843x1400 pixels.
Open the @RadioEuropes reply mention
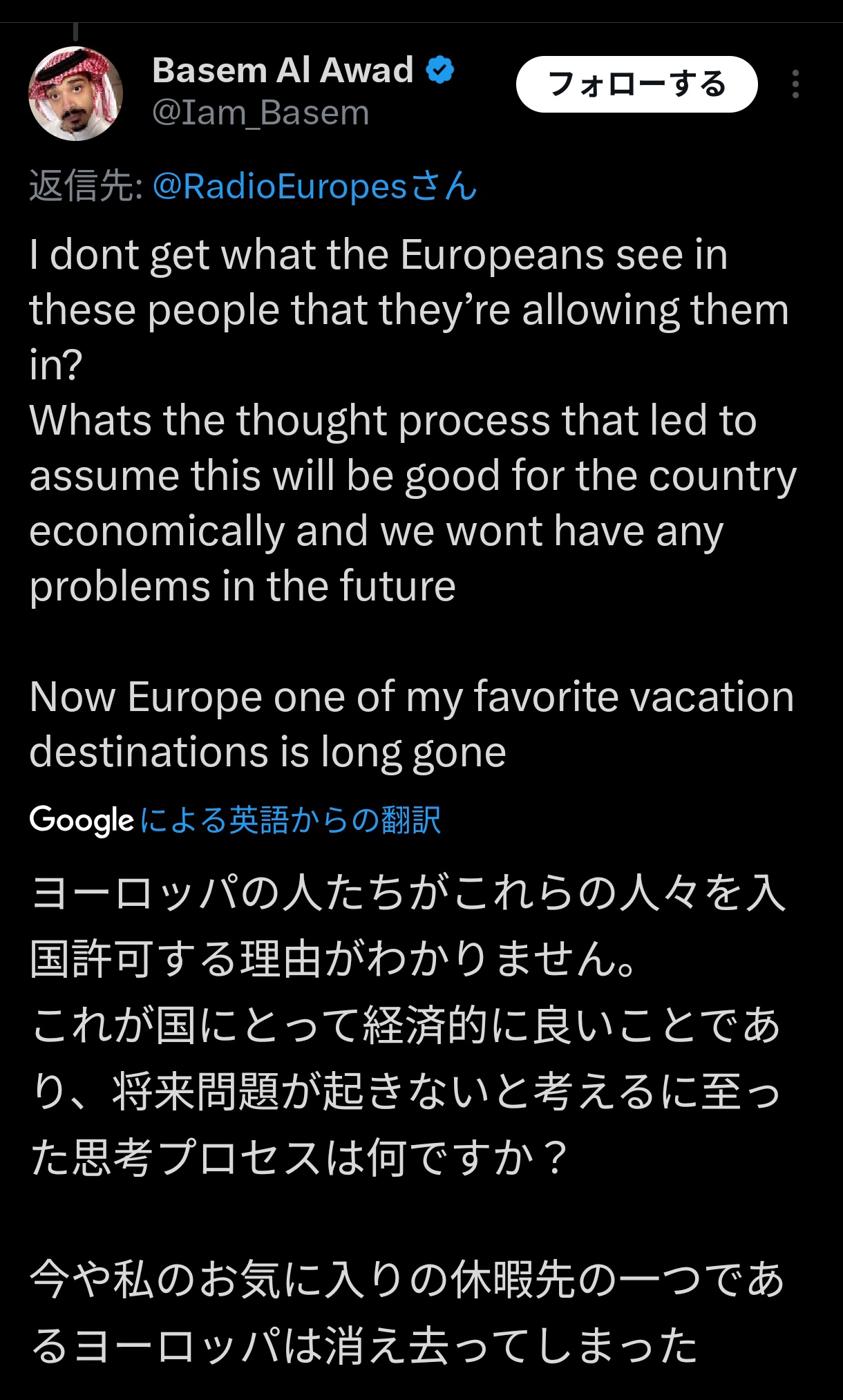point(314,187)
